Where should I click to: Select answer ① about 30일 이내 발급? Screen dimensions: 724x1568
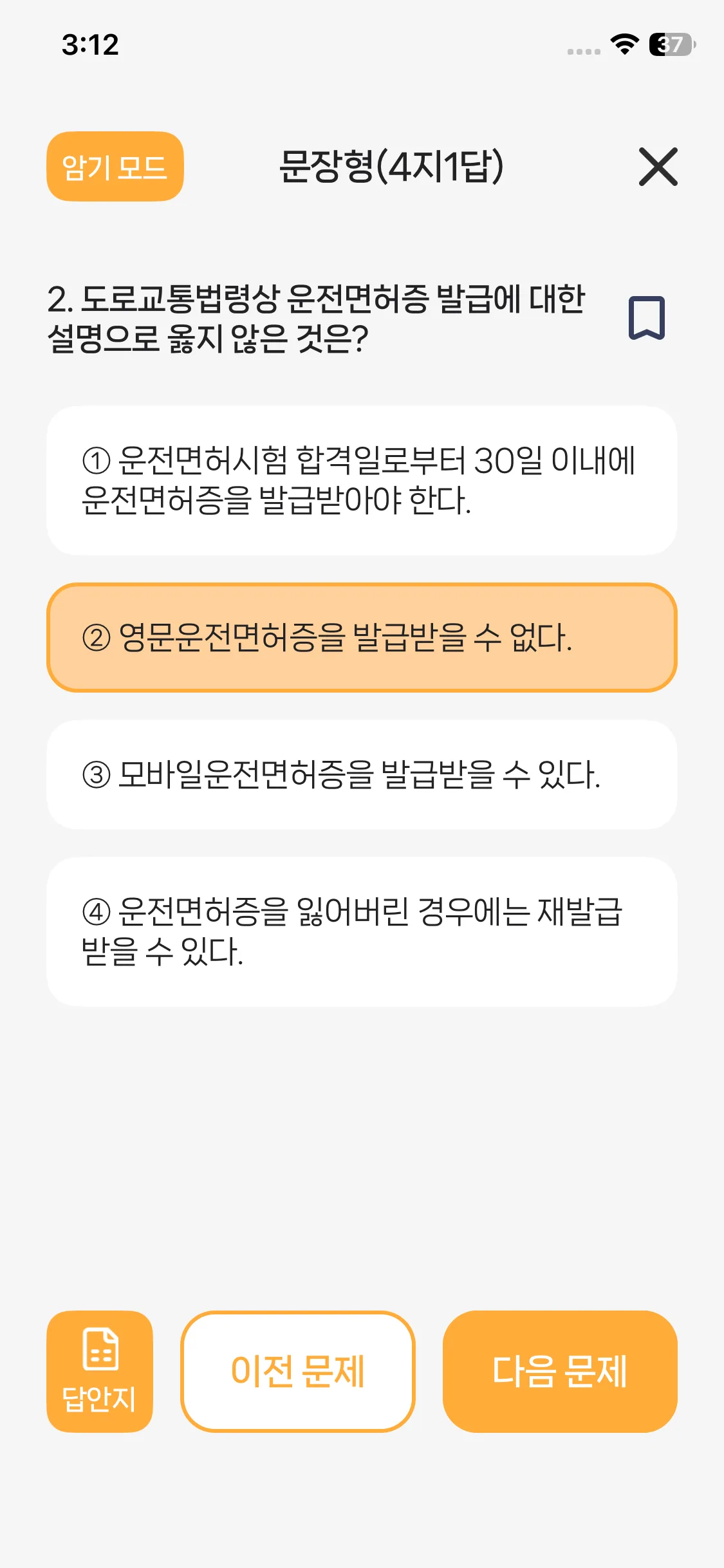pyautogui.click(x=362, y=480)
